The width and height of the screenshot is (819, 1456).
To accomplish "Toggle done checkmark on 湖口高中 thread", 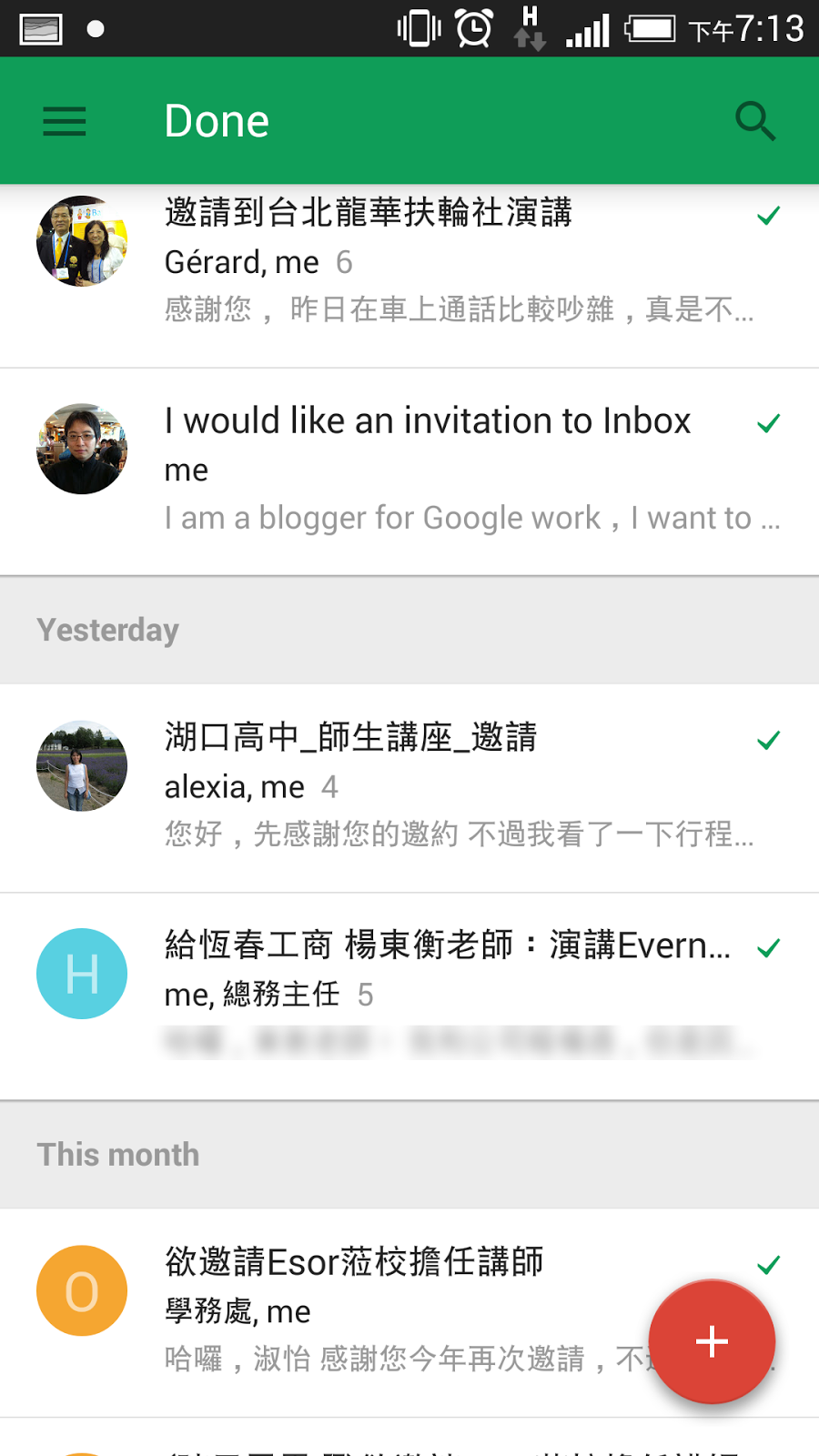I will coord(769,740).
